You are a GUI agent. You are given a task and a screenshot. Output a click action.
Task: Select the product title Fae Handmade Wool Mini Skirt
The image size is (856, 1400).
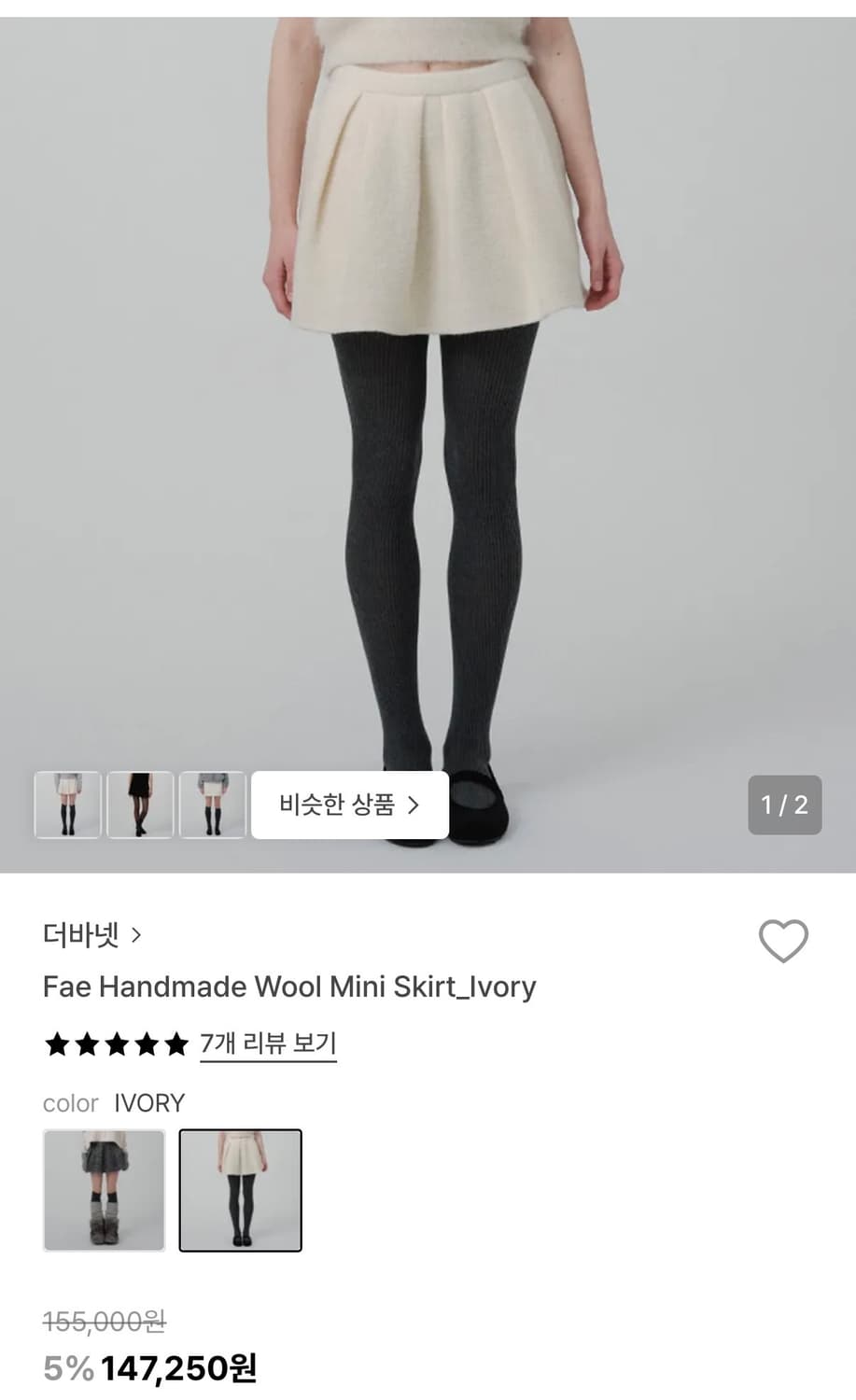point(289,987)
